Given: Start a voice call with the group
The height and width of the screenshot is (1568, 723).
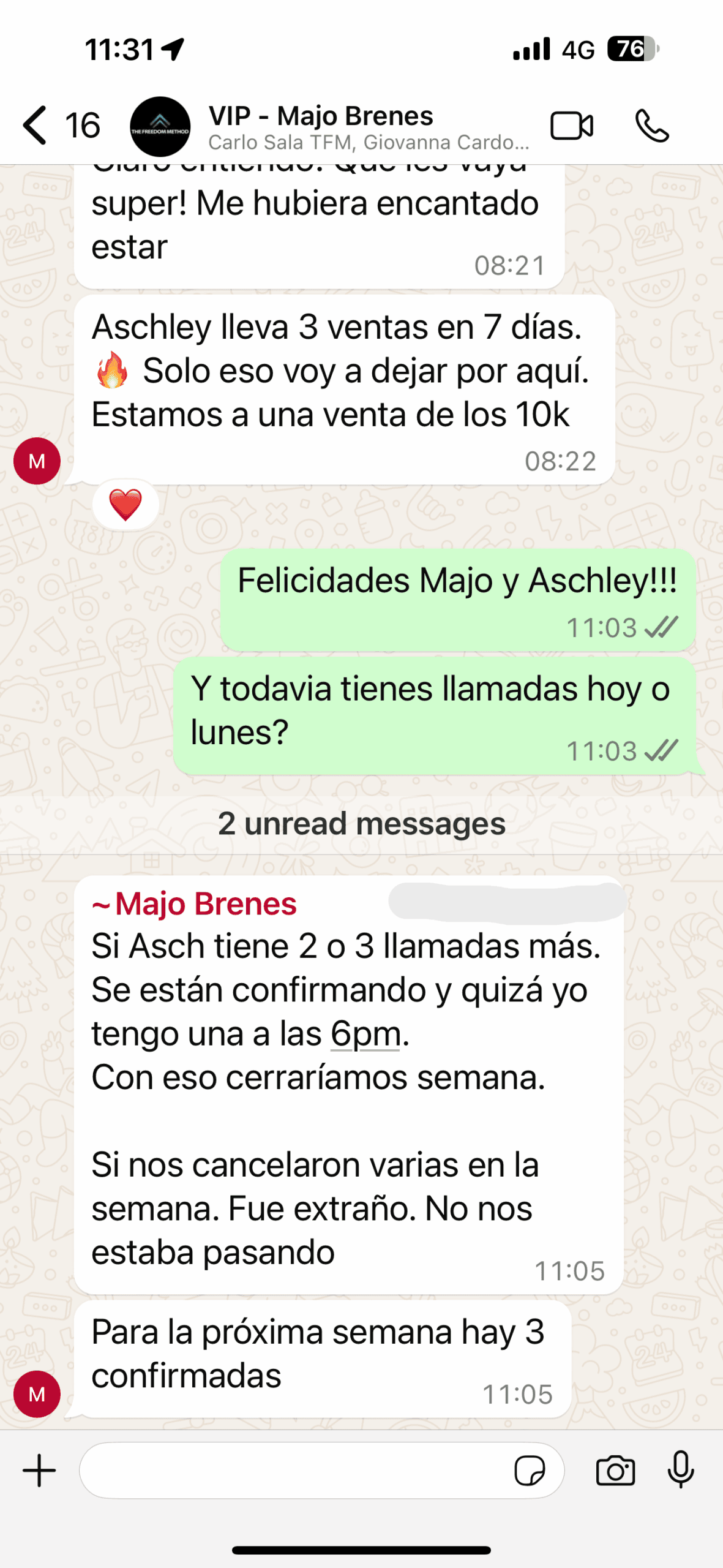Looking at the screenshot, I should click(x=652, y=126).
